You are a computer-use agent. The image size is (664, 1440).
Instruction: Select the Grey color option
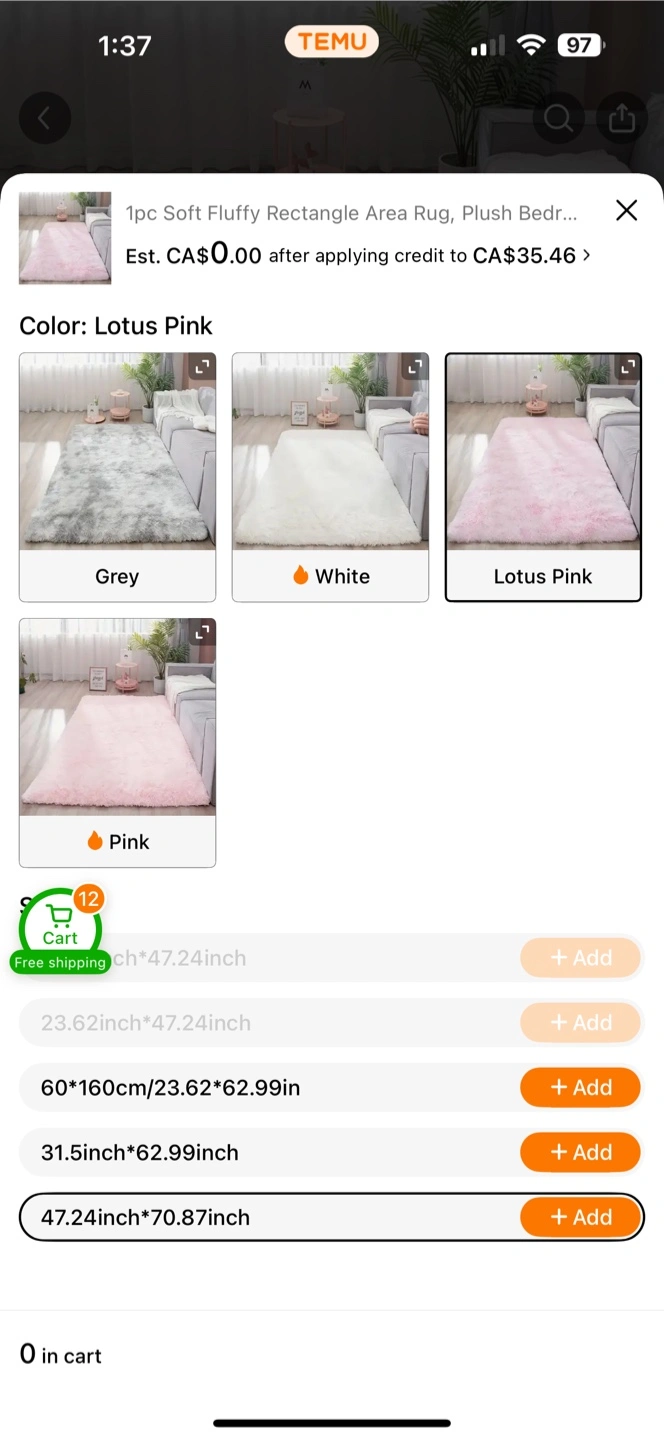(117, 477)
